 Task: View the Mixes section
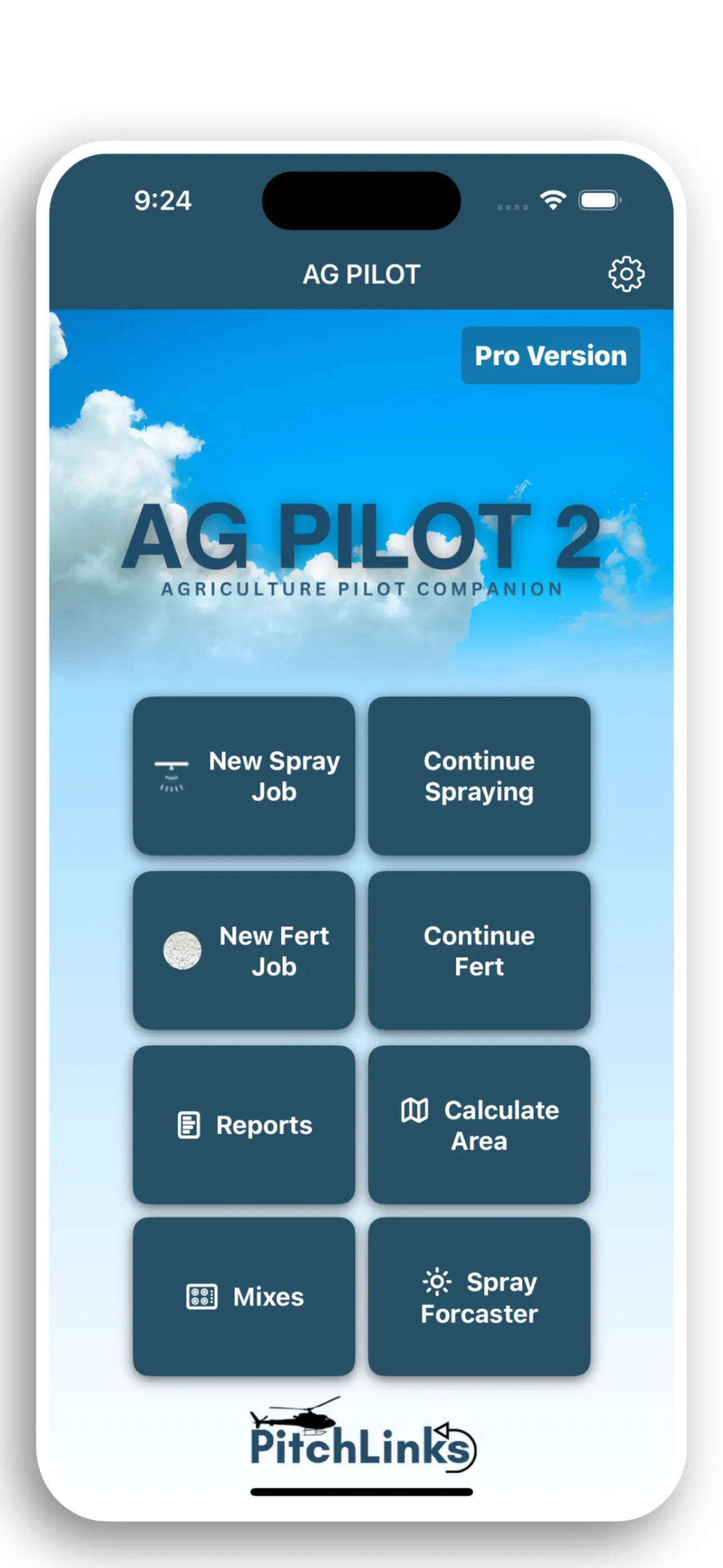click(243, 1297)
